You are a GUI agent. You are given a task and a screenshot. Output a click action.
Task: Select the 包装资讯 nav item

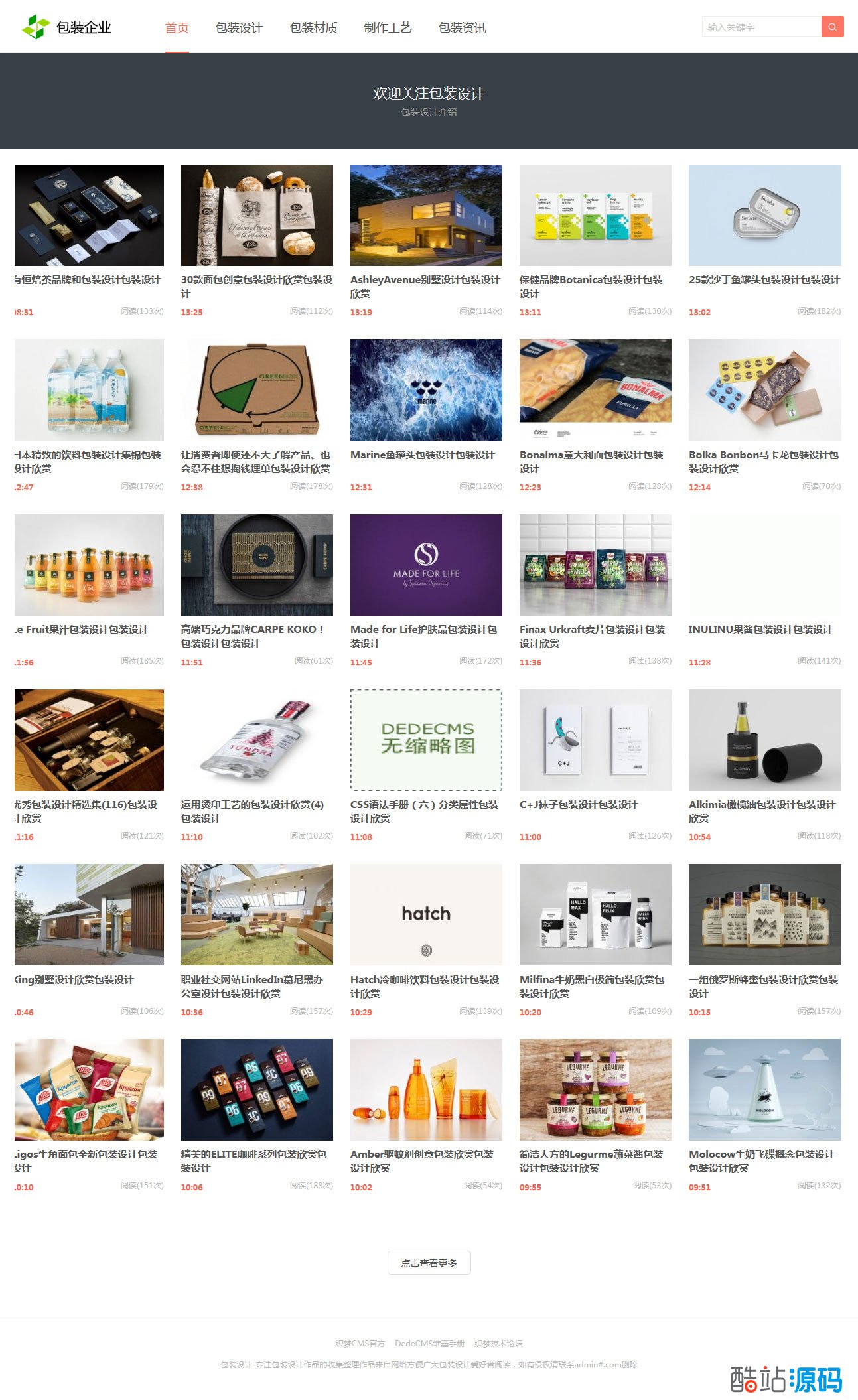click(x=462, y=28)
